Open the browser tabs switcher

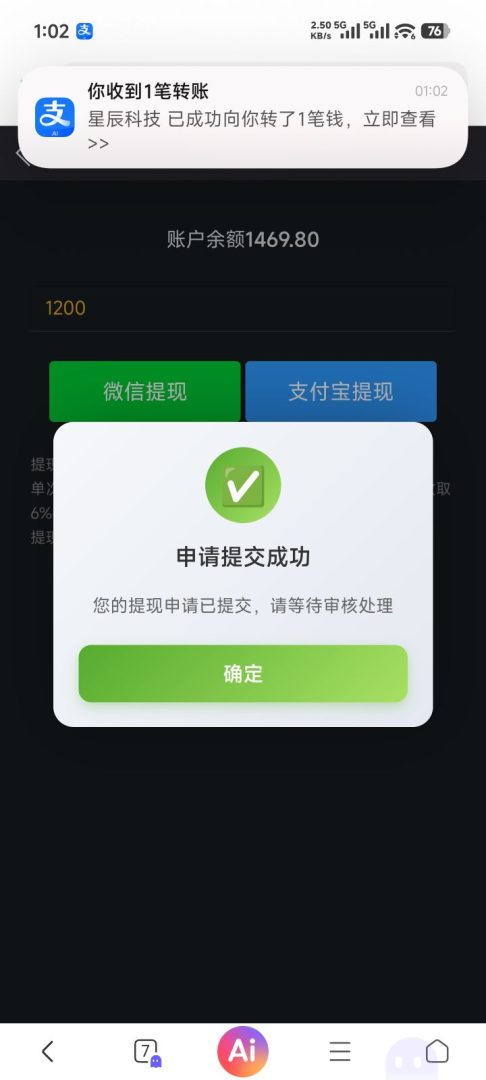147,1052
